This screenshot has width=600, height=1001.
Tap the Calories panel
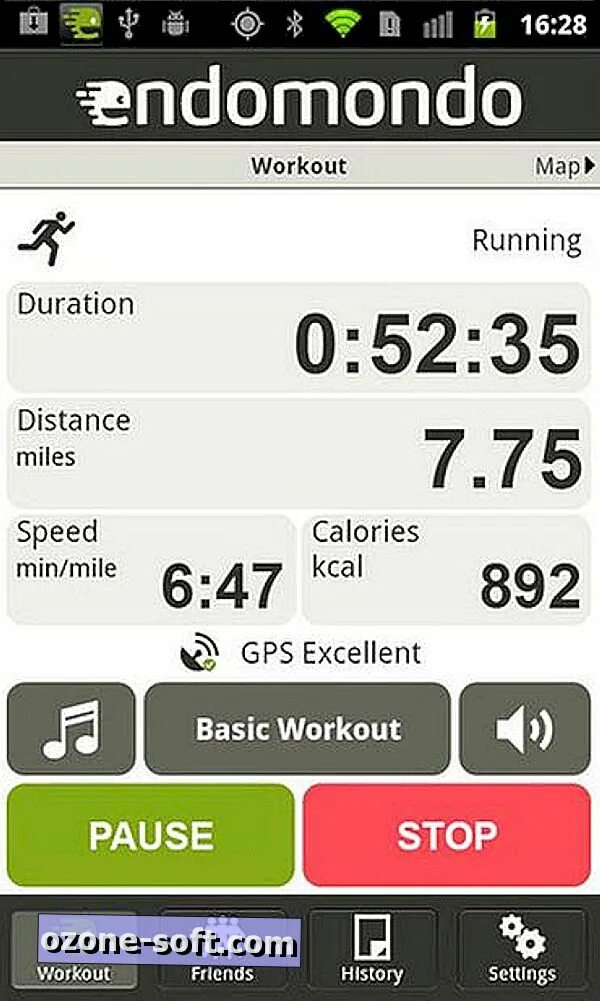coord(446,570)
